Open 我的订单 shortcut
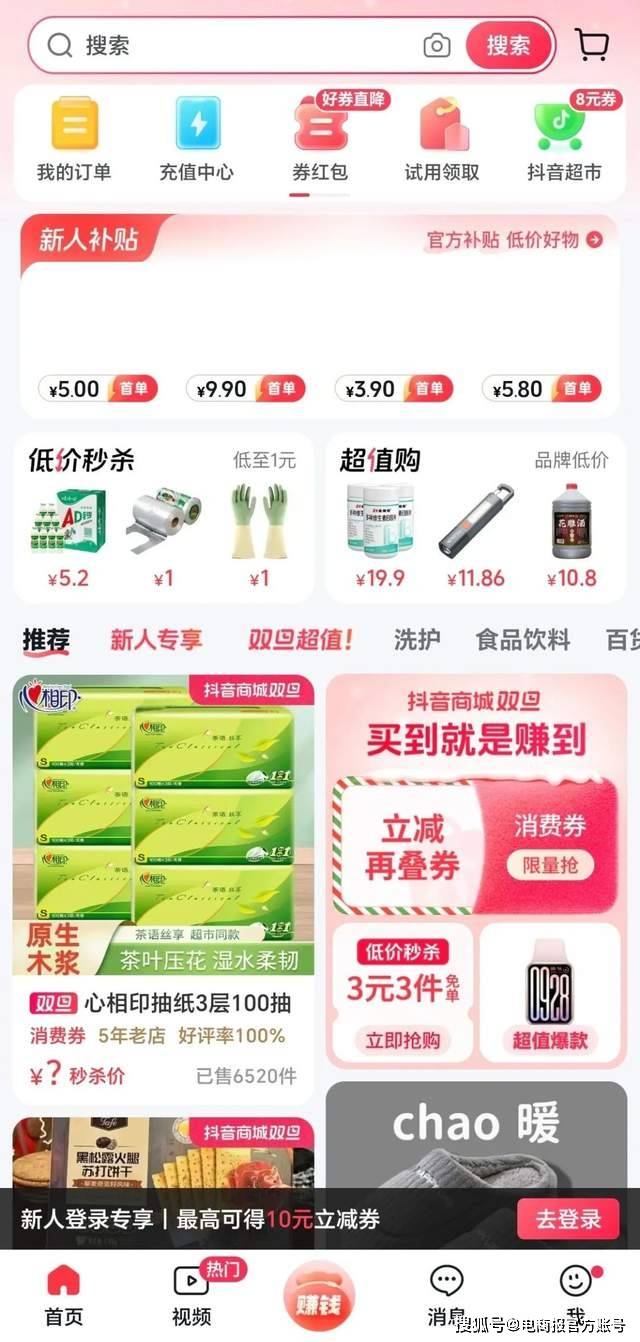Image resolution: width=640 pixels, height=1342 pixels. click(74, 140)
